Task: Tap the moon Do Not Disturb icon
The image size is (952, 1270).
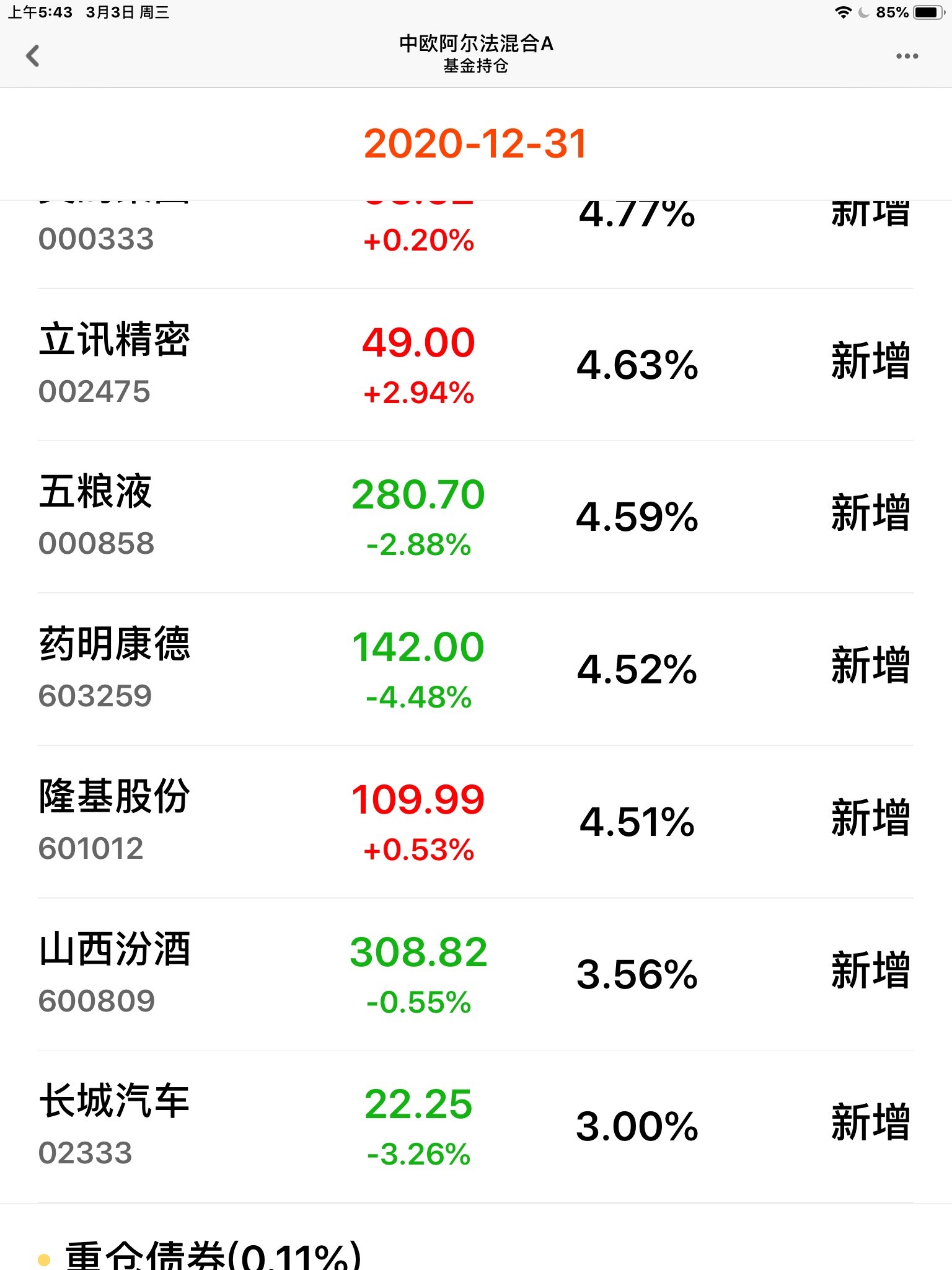Action: [x=865, y=11]
